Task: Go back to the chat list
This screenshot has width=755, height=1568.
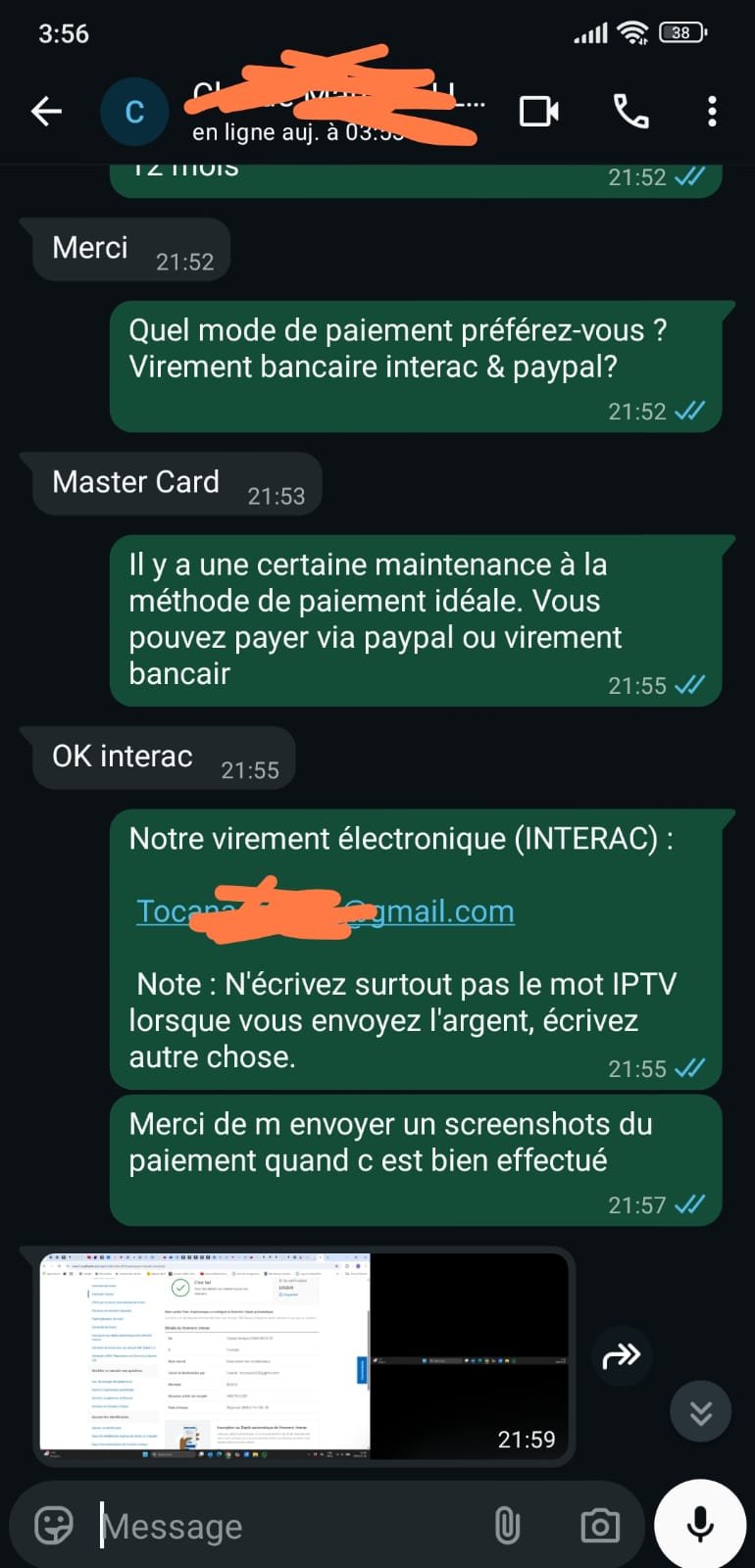Action: pyautogui.click(x=46, y=112)
